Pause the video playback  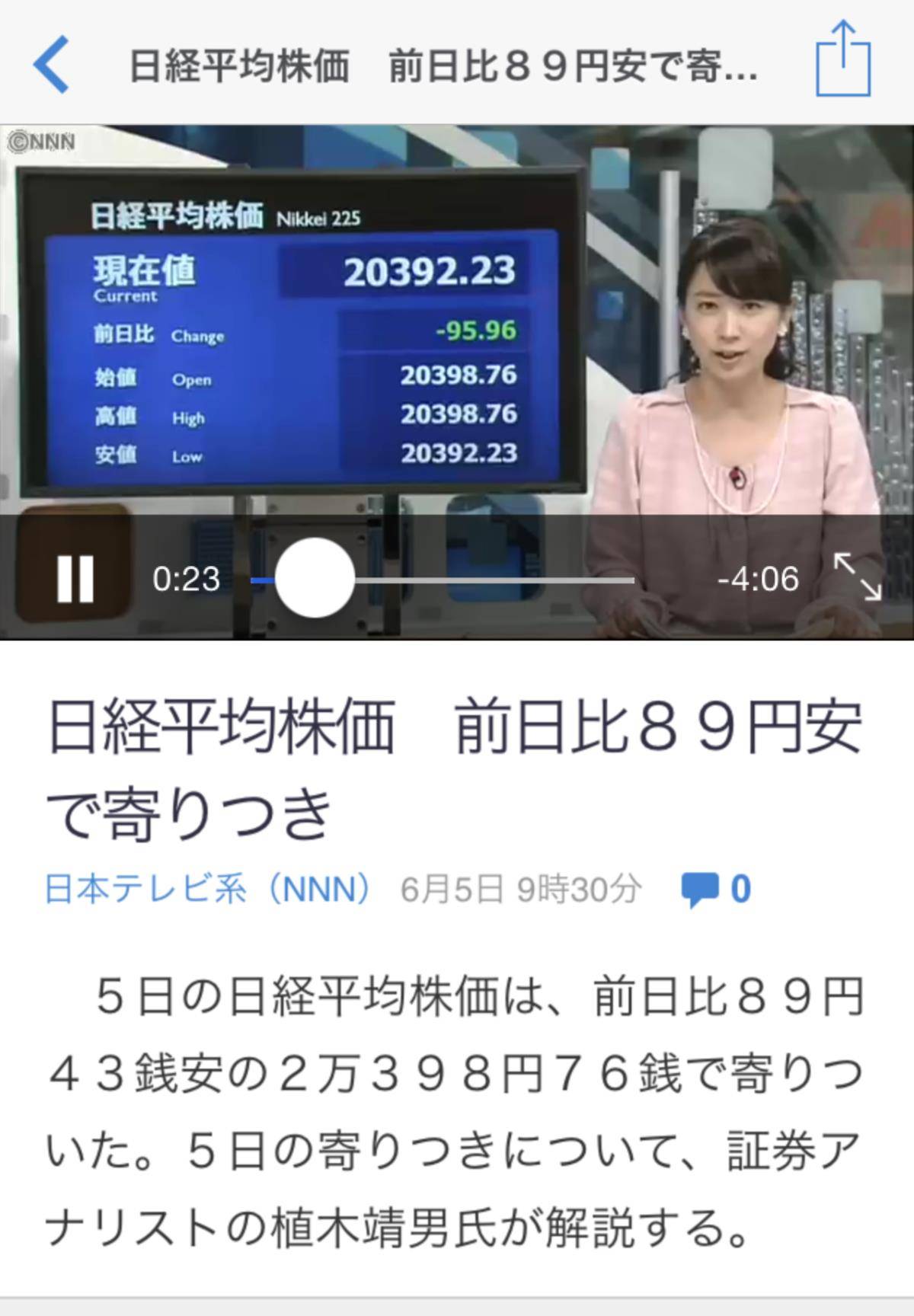coord(75,579)
